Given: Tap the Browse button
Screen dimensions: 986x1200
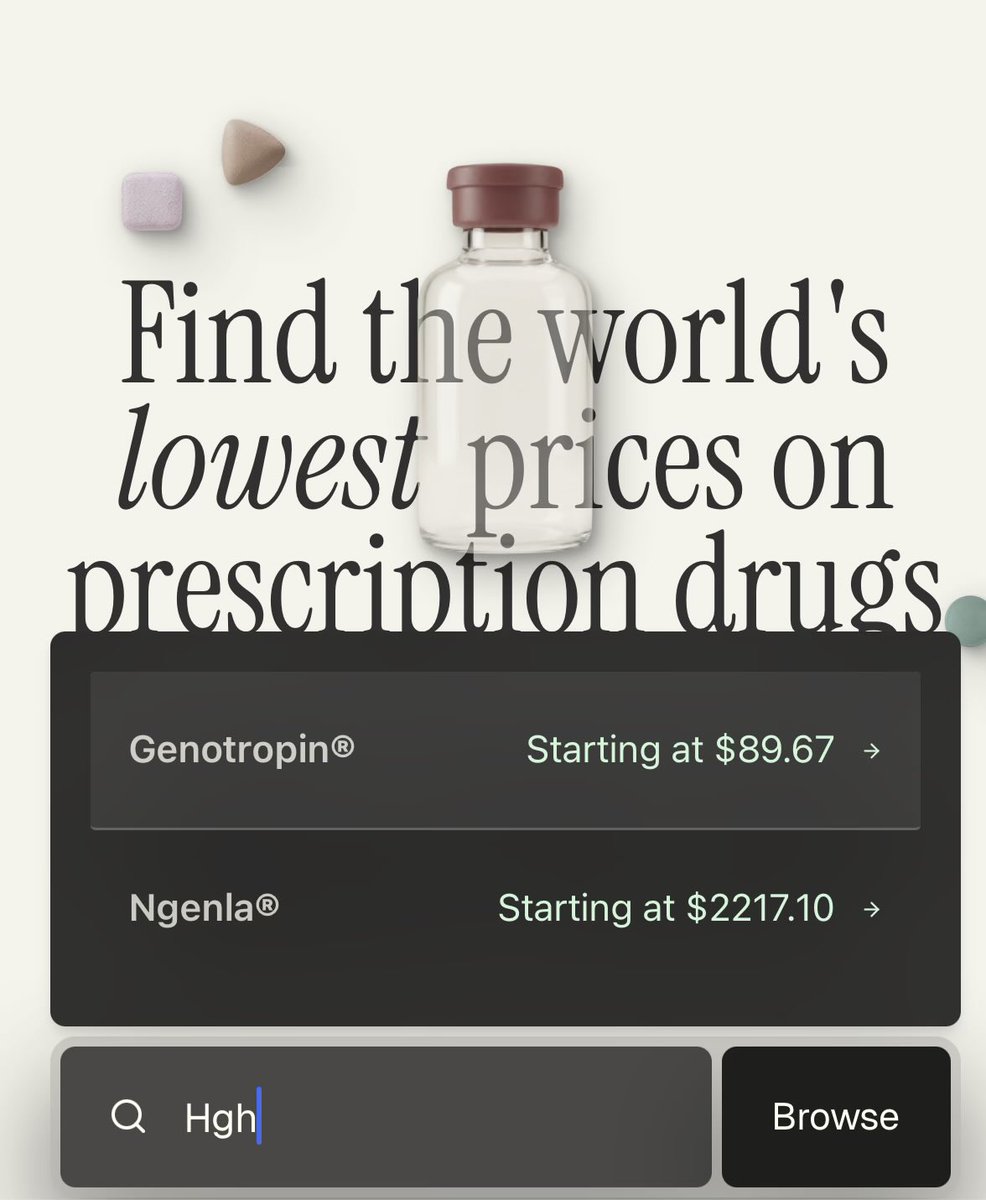Looking at the screenshot, I should 835,1117.
